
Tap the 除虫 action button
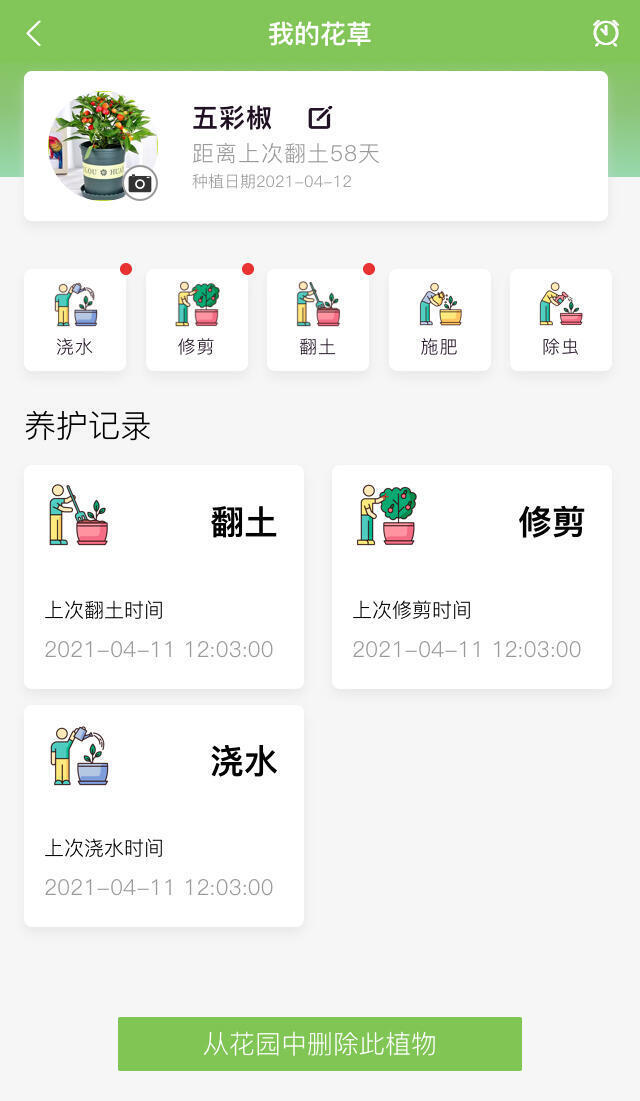pyautogui.click(x=561, y=320)
